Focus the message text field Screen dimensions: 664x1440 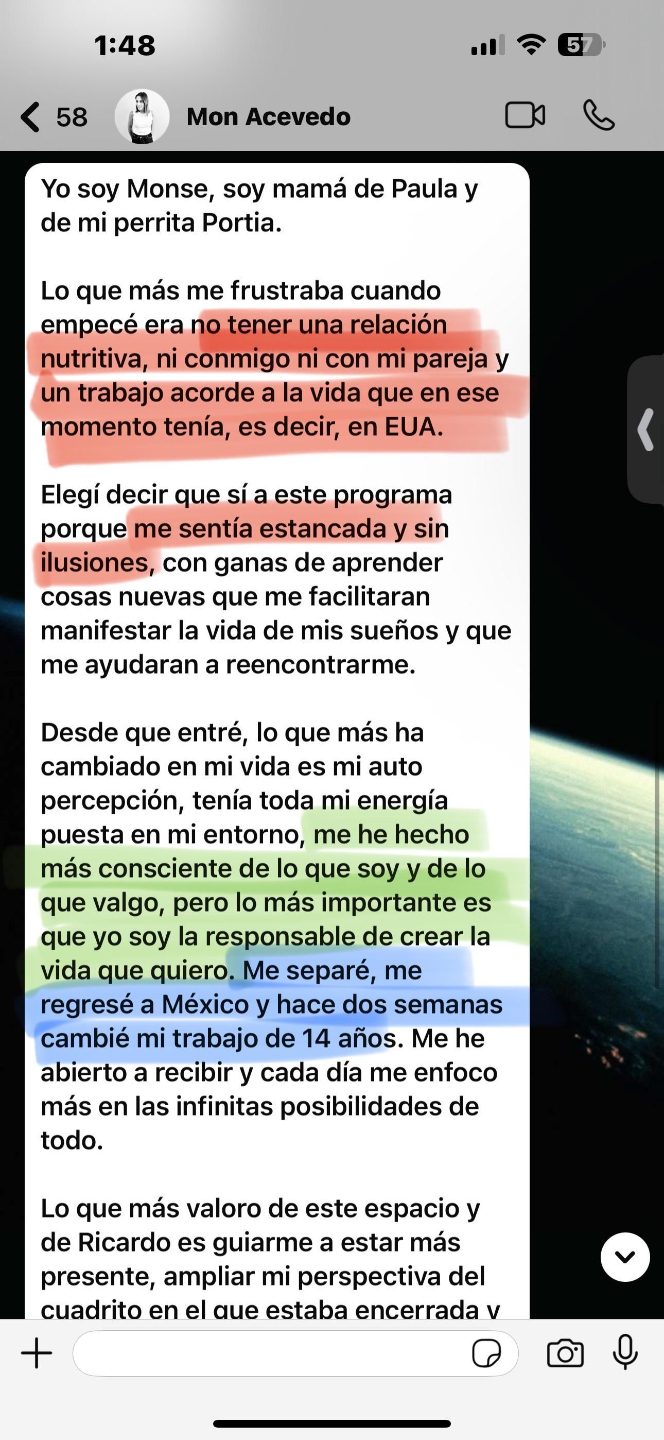coord(270,1354)
